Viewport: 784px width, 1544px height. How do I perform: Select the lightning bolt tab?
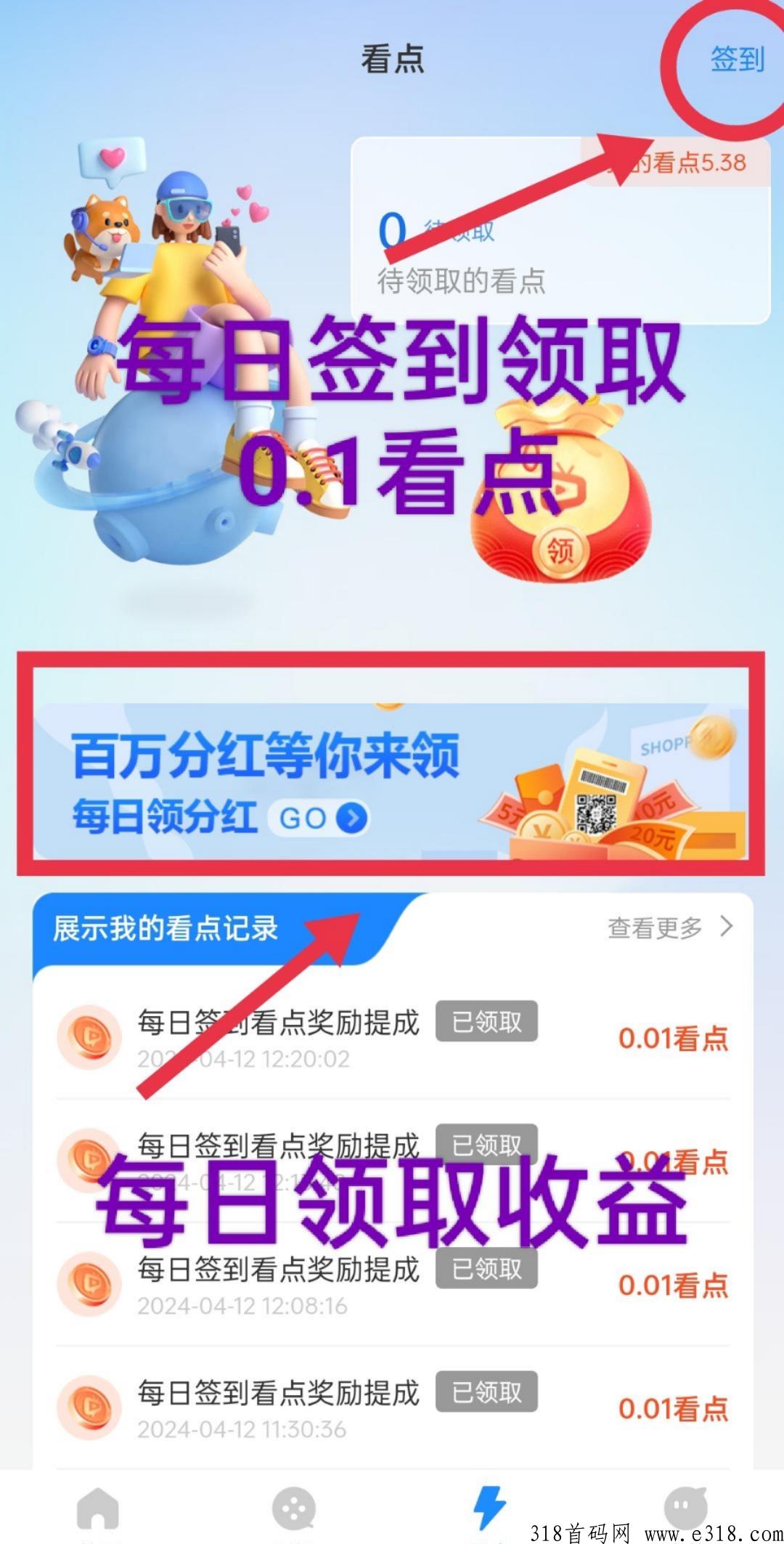[x=490, y=1508]
